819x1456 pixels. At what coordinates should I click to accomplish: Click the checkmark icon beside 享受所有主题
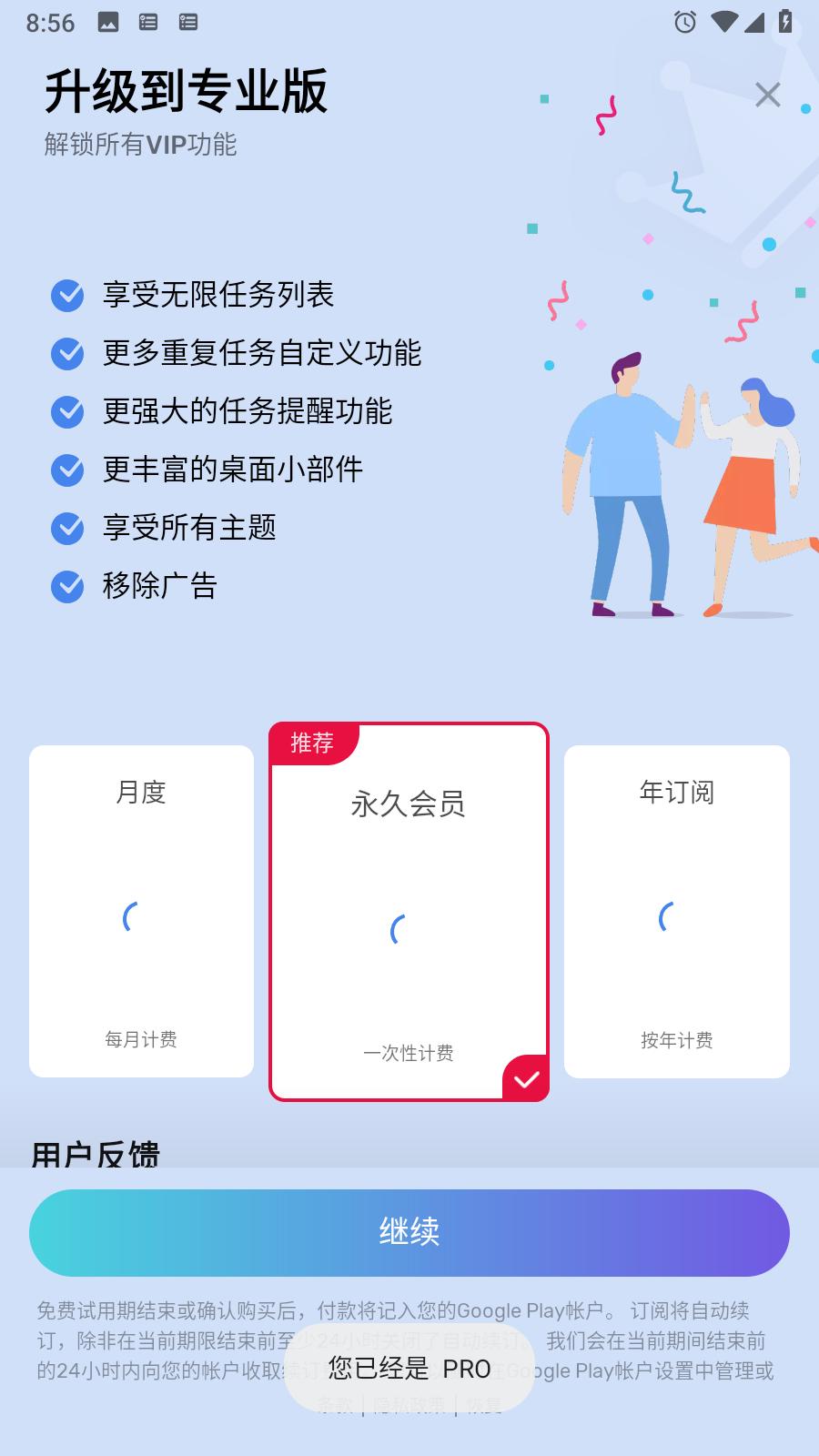click(x=66, y=529)
